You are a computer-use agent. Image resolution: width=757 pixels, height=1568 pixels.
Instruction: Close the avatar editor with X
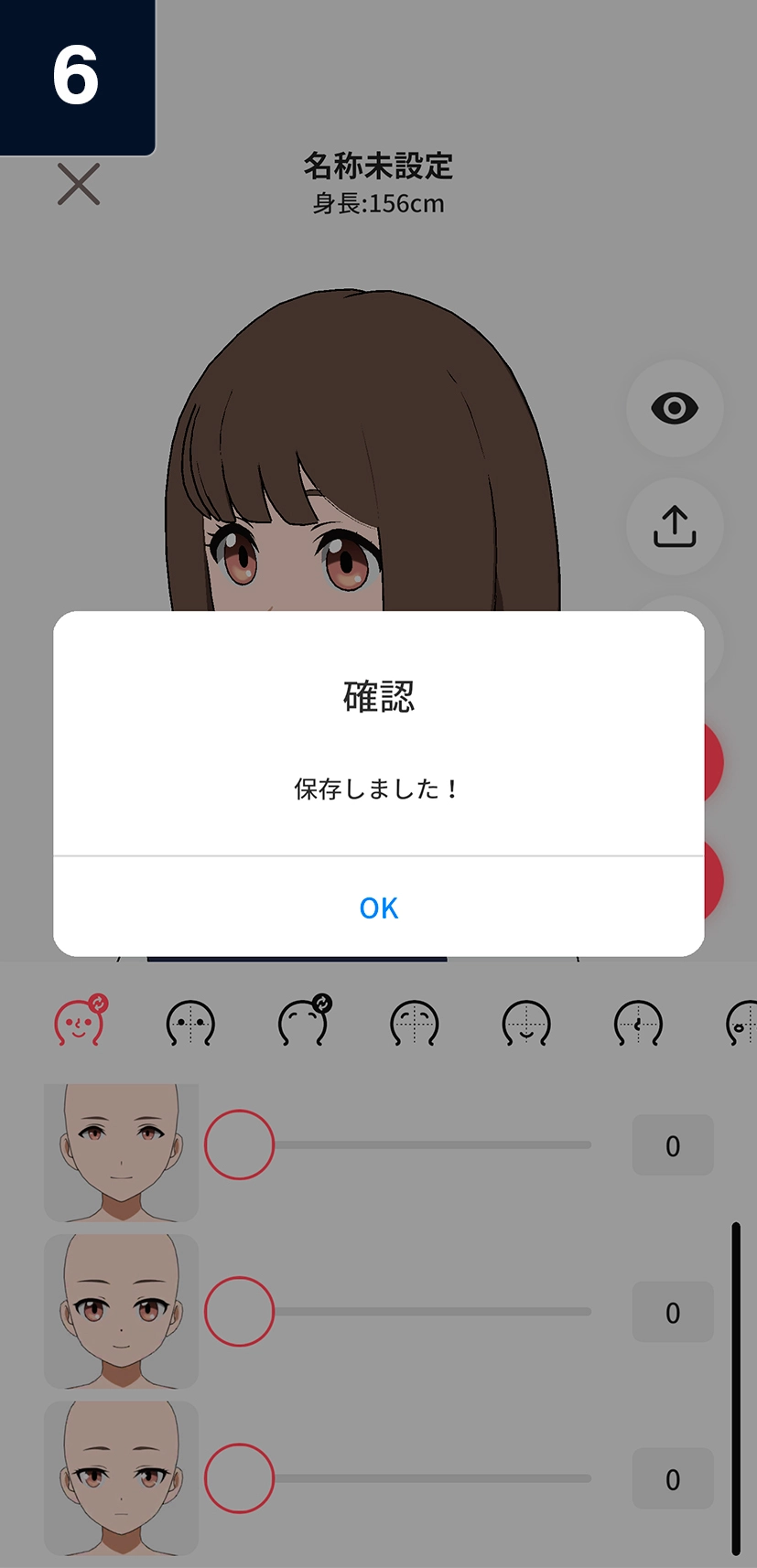pos(79,184)
